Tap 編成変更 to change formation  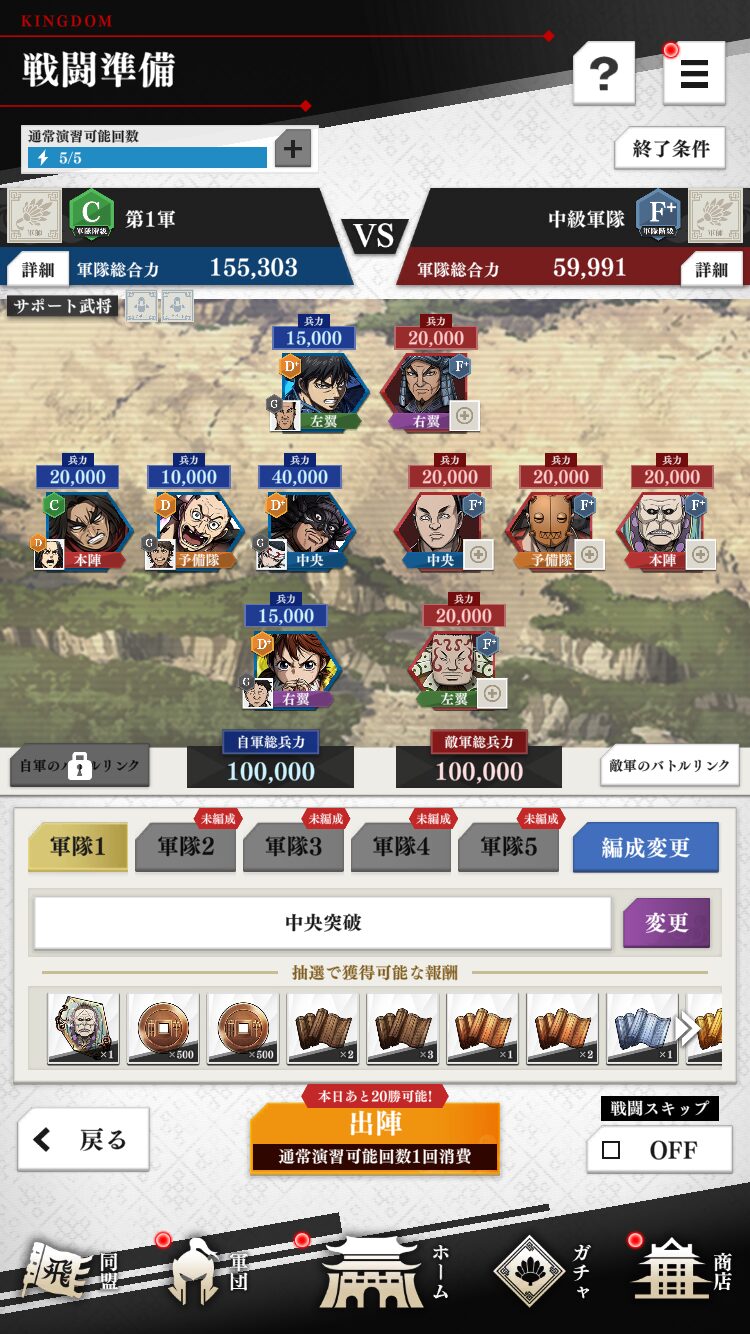click(645, 847)
